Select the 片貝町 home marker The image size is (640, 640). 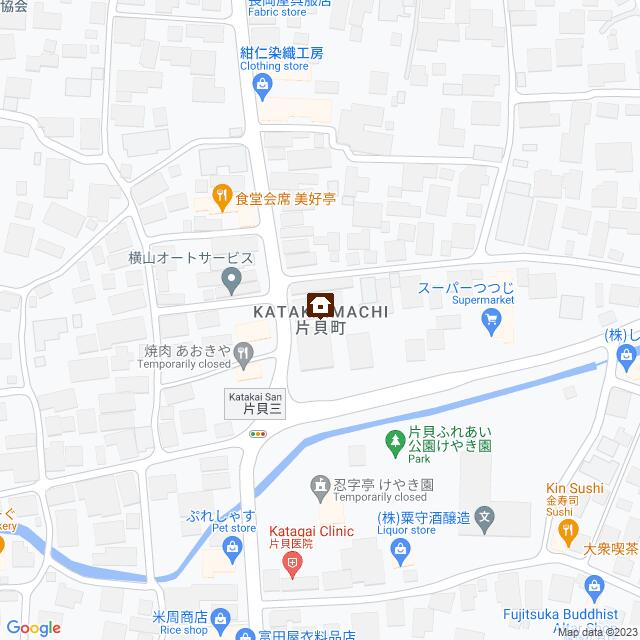pyautogui.click(x=320, y=303)
